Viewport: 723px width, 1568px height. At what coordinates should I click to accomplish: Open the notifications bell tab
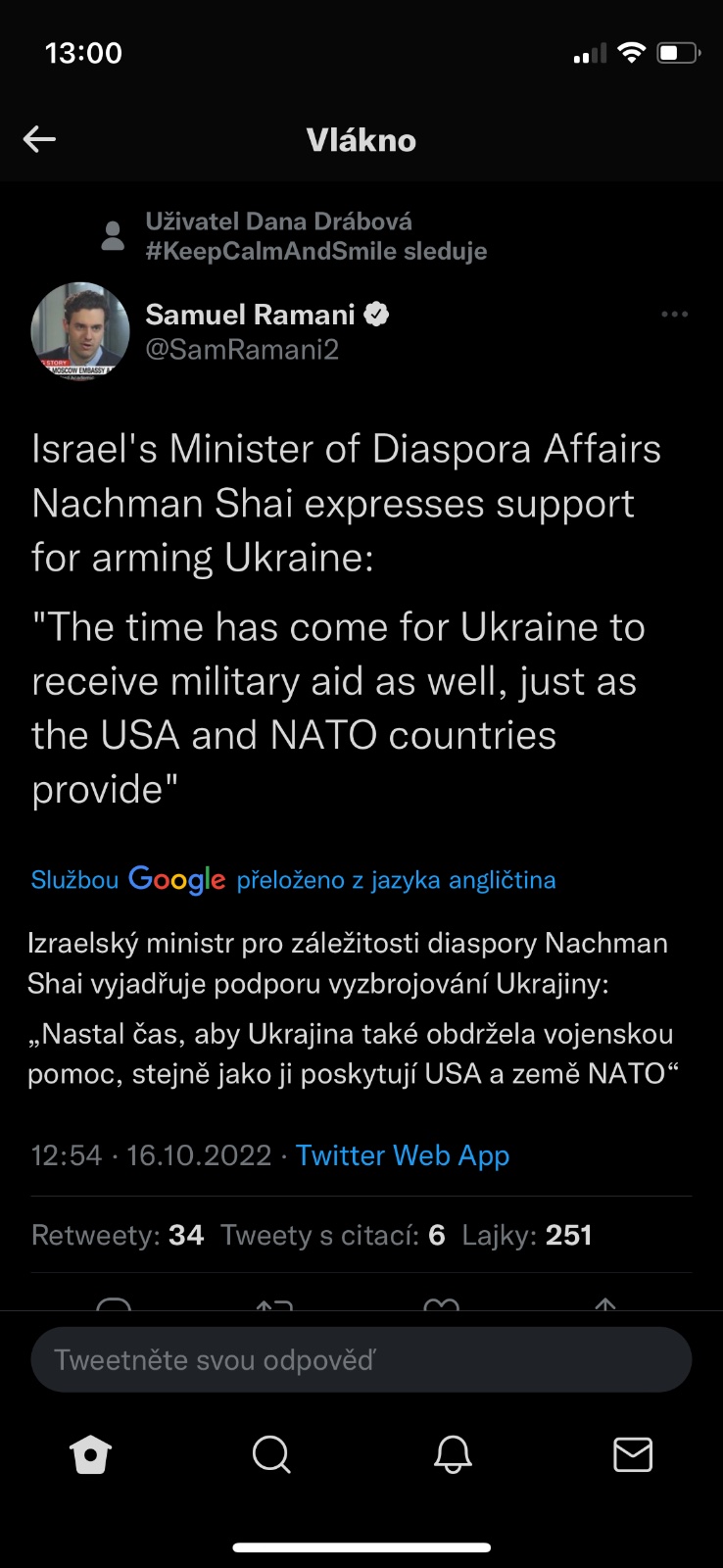(x=453, y=1454)
